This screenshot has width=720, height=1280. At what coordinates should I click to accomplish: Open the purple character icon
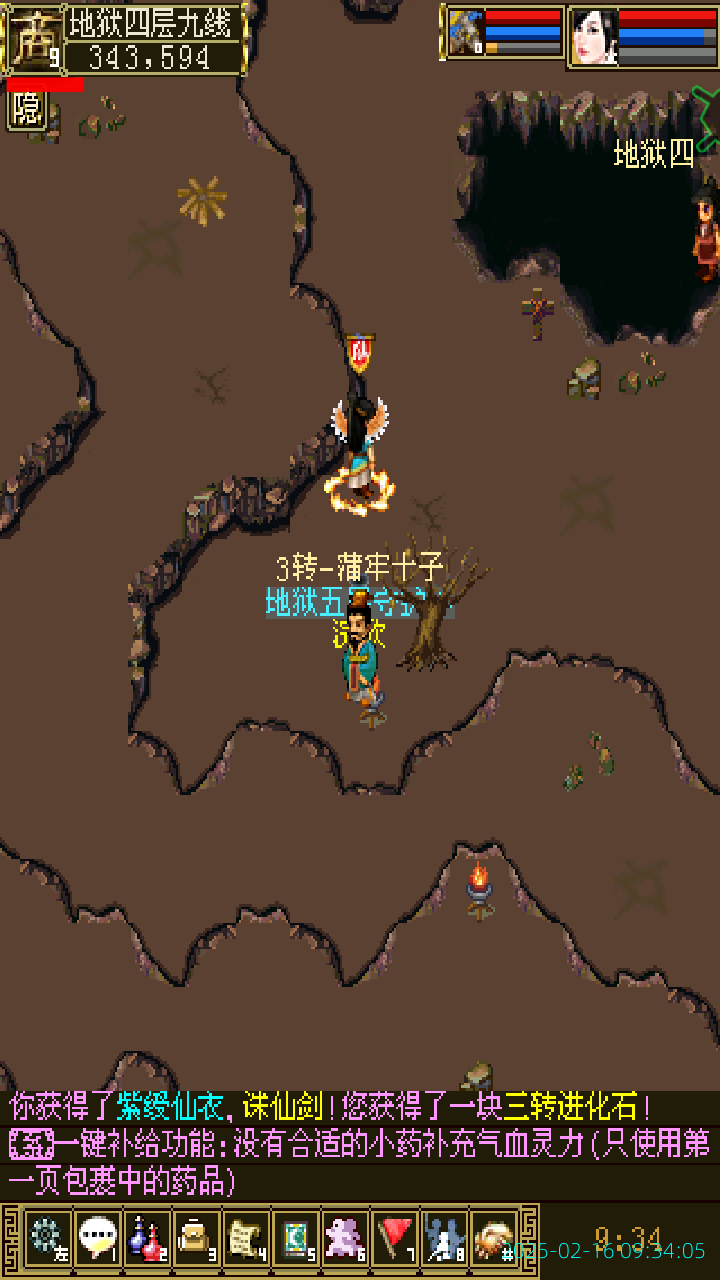(x=345, y=1239)
